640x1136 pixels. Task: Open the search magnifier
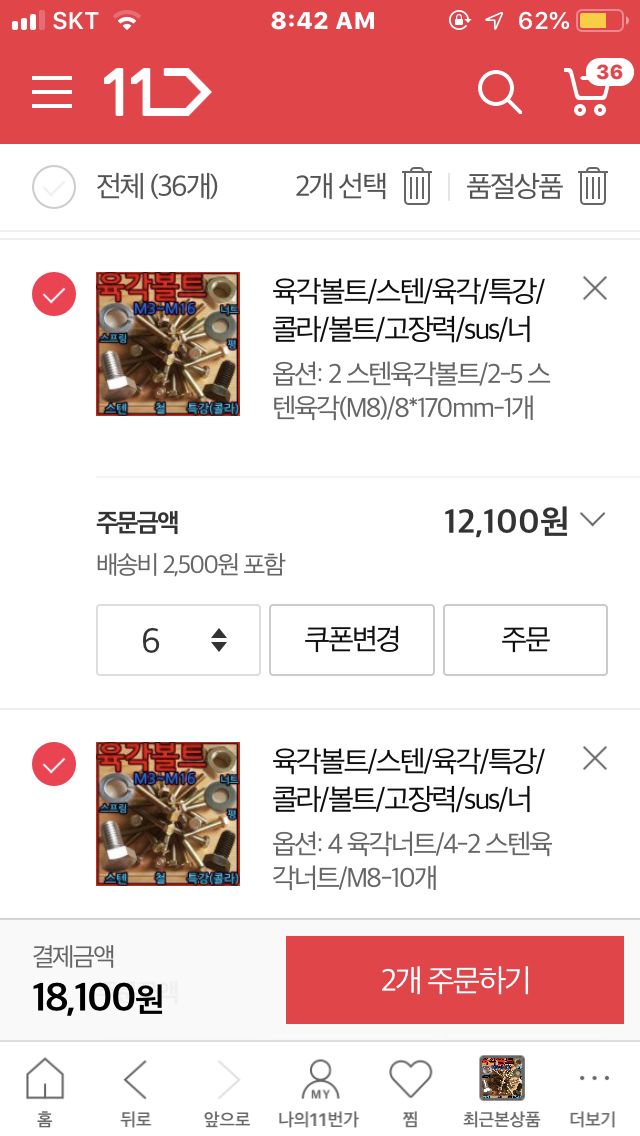499,92
